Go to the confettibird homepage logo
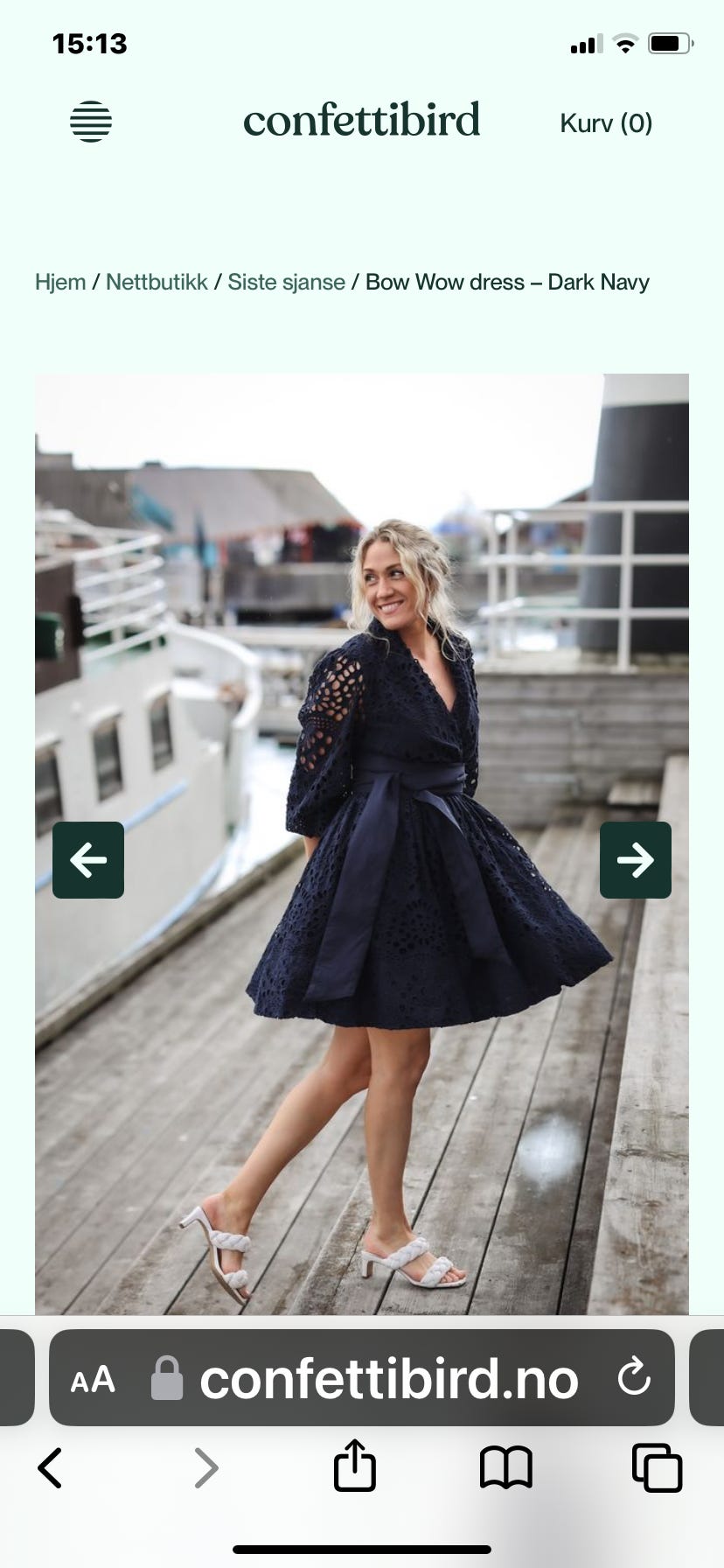Image resolution: width=724 pixels, height=1568 pixels. (362, 121)
